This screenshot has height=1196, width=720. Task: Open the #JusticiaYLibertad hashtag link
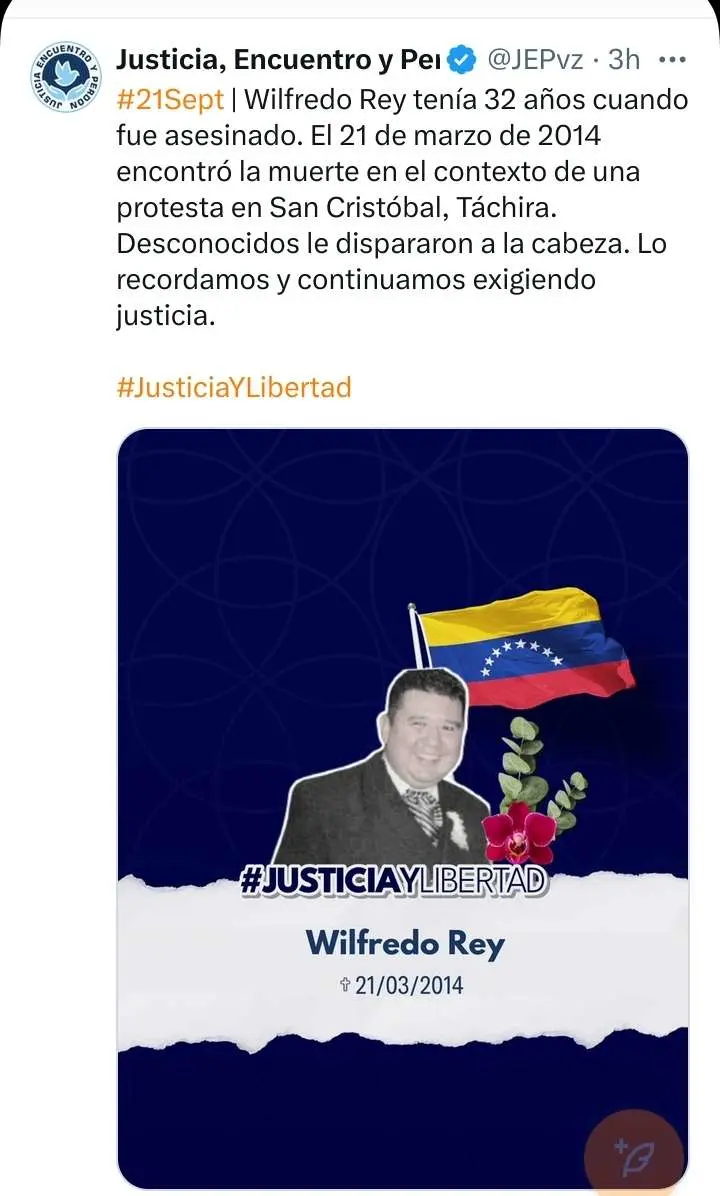[x=235, y=387]
